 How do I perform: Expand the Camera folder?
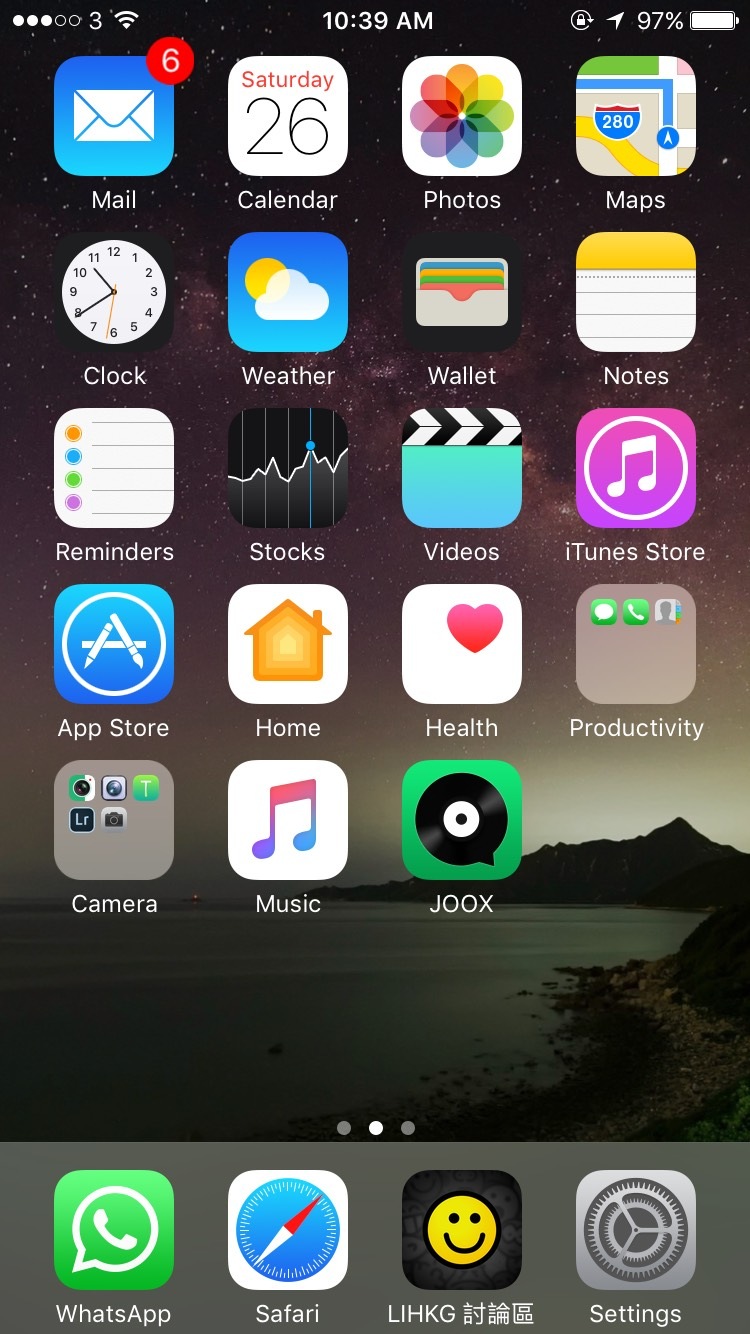[x=114, y=819]
